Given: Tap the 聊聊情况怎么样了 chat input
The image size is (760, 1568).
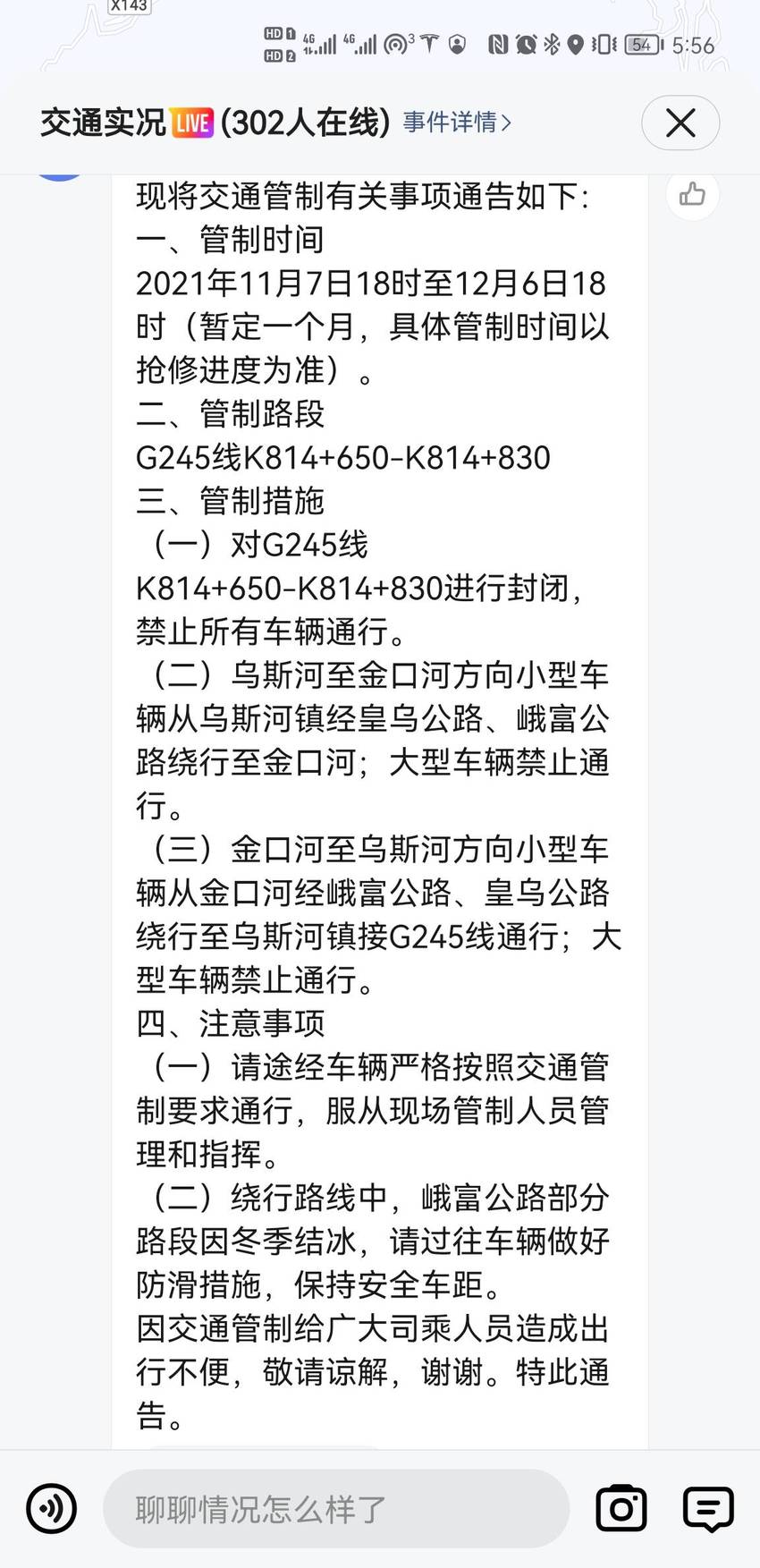Looking at the screenshot, I should point(336,1509).
